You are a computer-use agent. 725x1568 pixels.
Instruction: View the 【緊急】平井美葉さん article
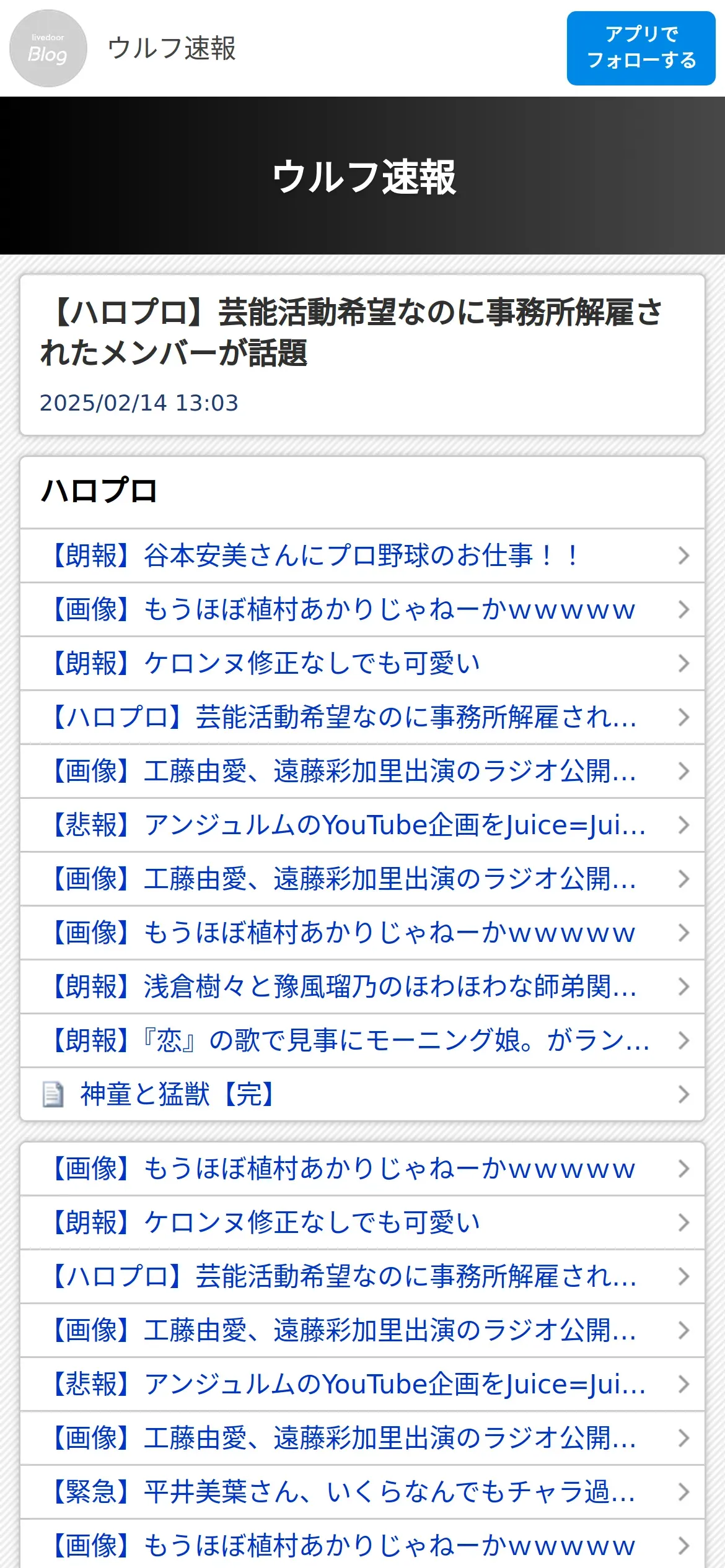coord(362,1492)
